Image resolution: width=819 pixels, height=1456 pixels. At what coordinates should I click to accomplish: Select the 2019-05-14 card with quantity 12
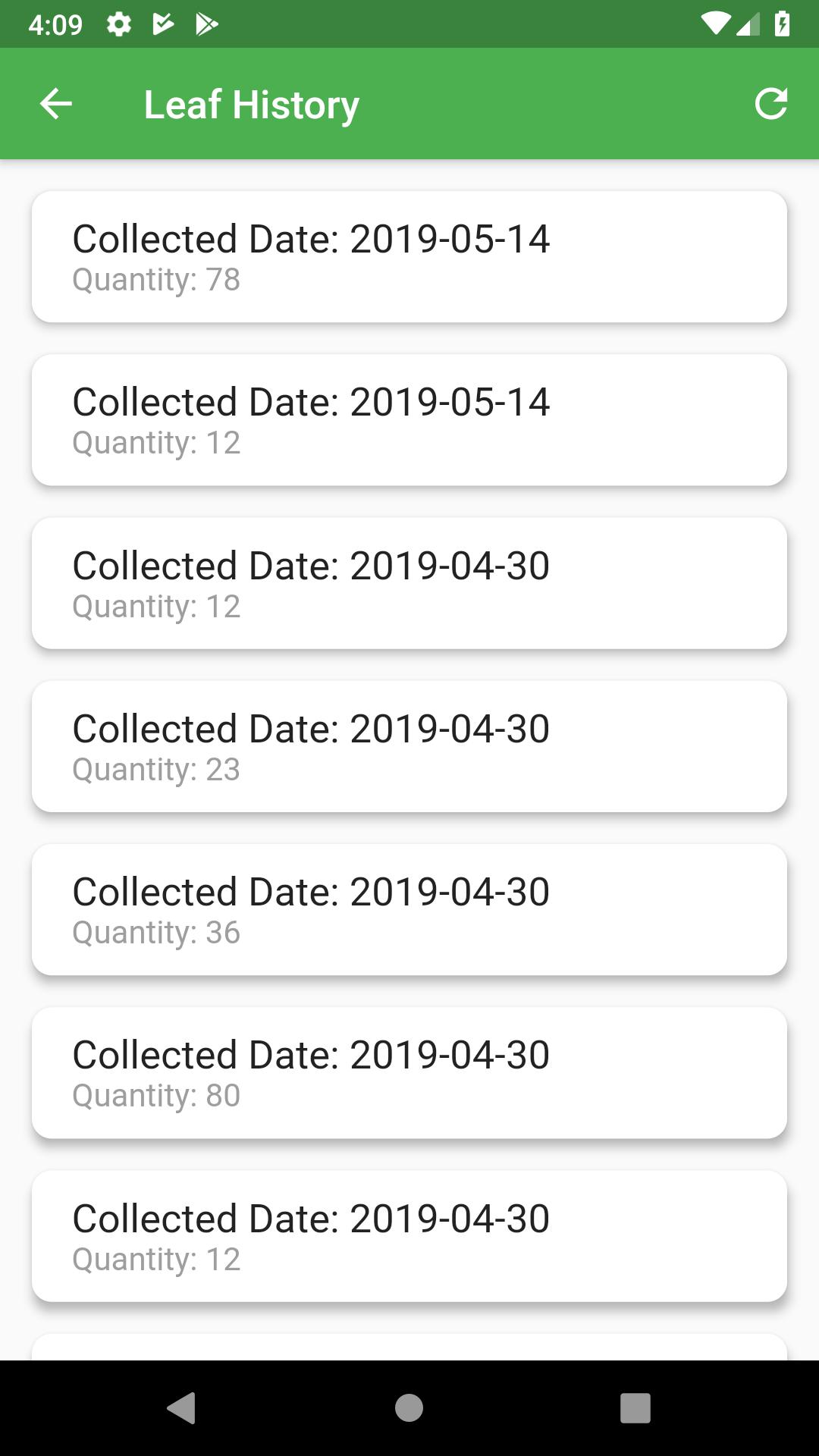pyautogui.click(x=409, y=420)
